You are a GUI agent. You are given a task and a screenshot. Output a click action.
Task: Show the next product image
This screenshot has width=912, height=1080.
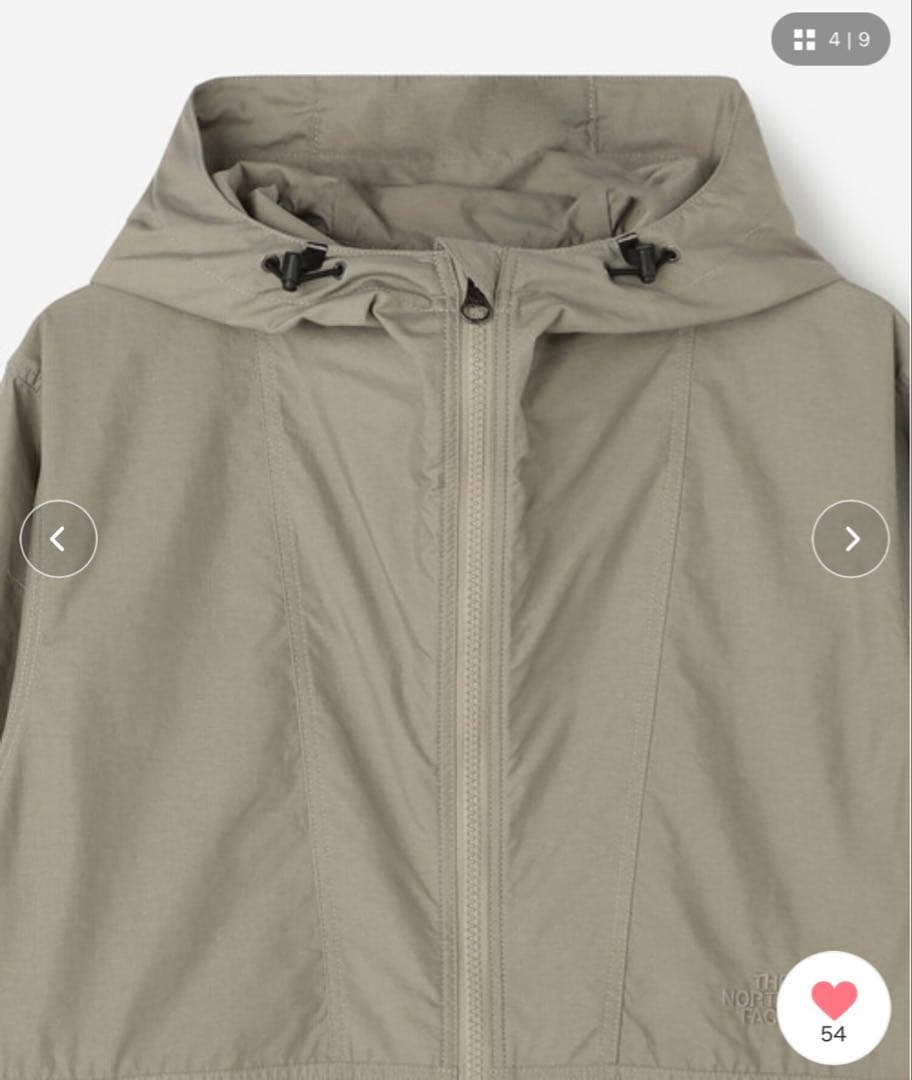(851, 539)
